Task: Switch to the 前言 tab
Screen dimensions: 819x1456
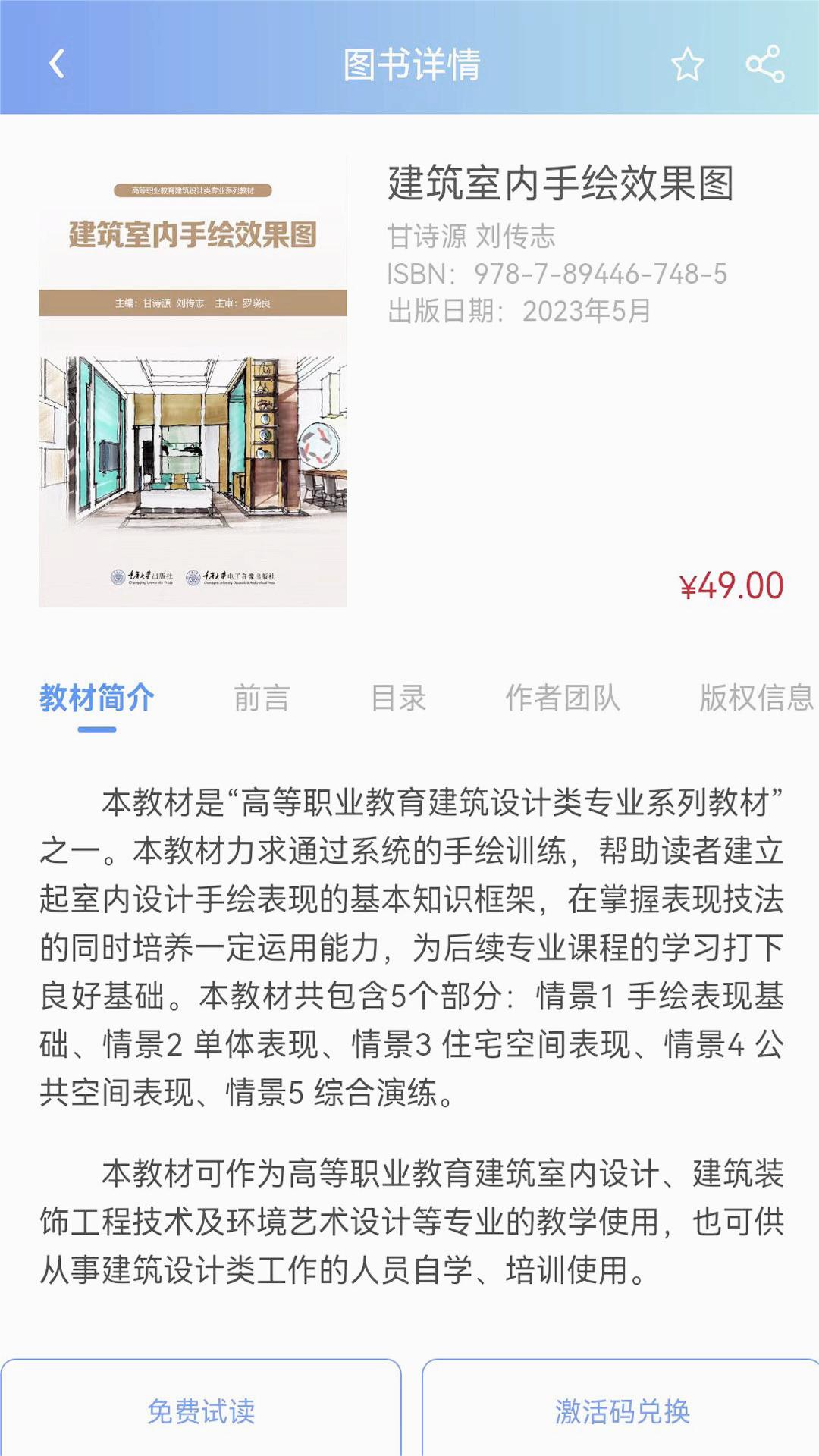Action: coord(262,698)
